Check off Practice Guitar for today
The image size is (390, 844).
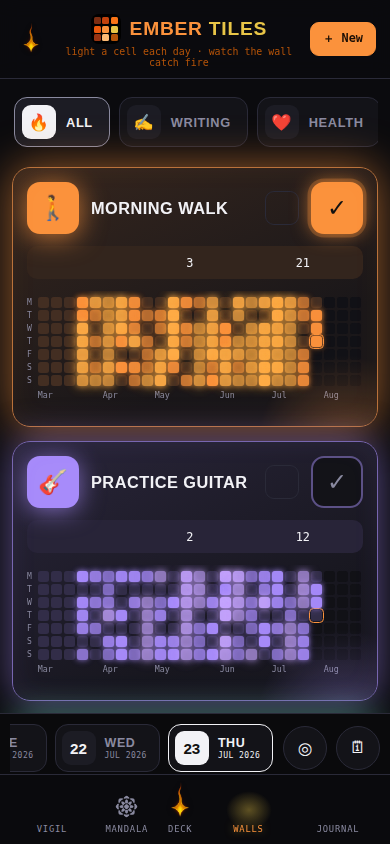(x=337, y=482)
